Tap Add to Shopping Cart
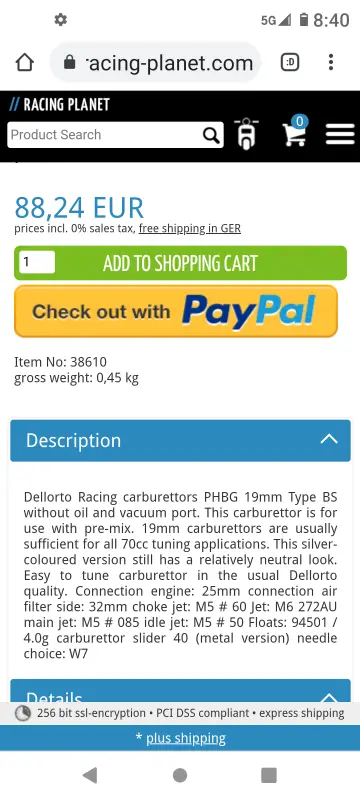 (181, 263)
